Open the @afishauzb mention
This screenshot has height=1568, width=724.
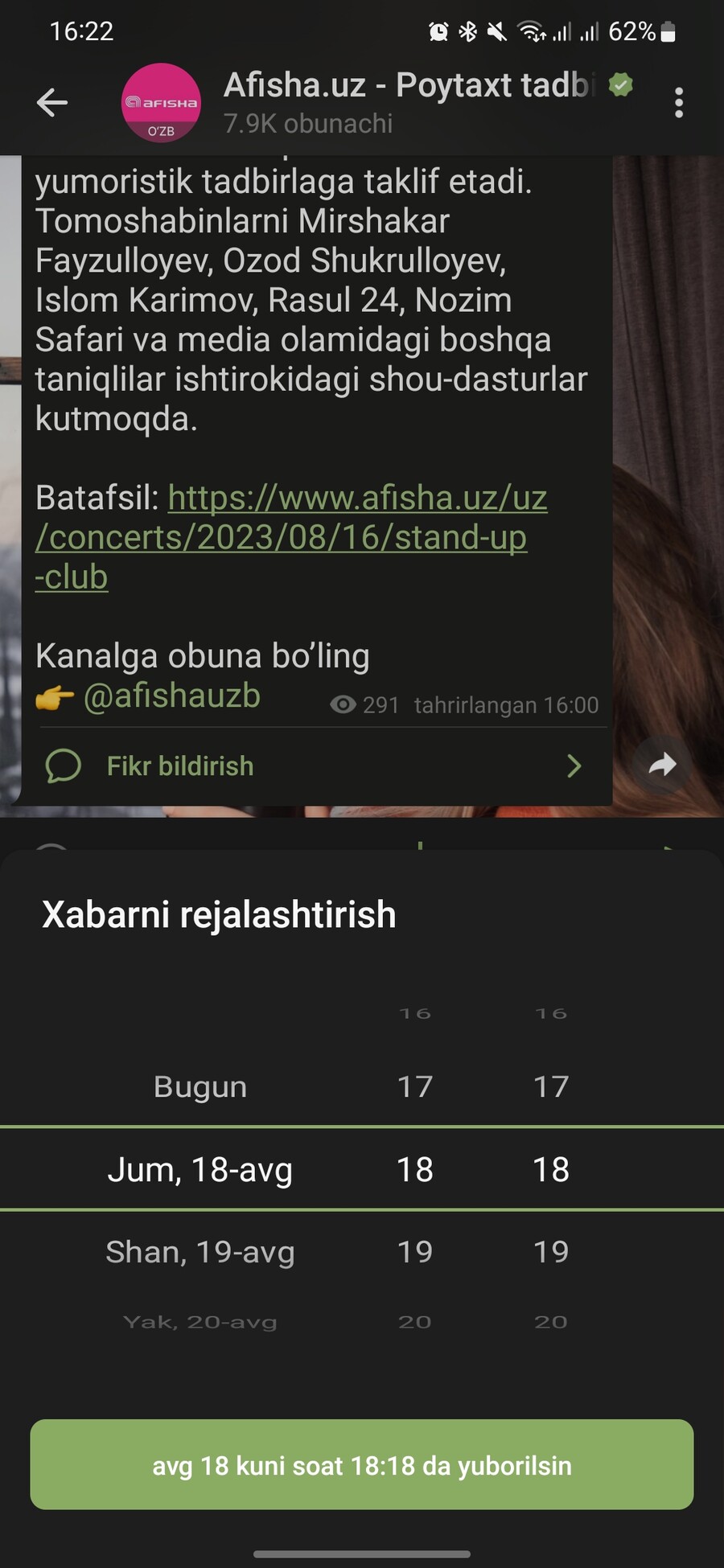click(171, 696)
